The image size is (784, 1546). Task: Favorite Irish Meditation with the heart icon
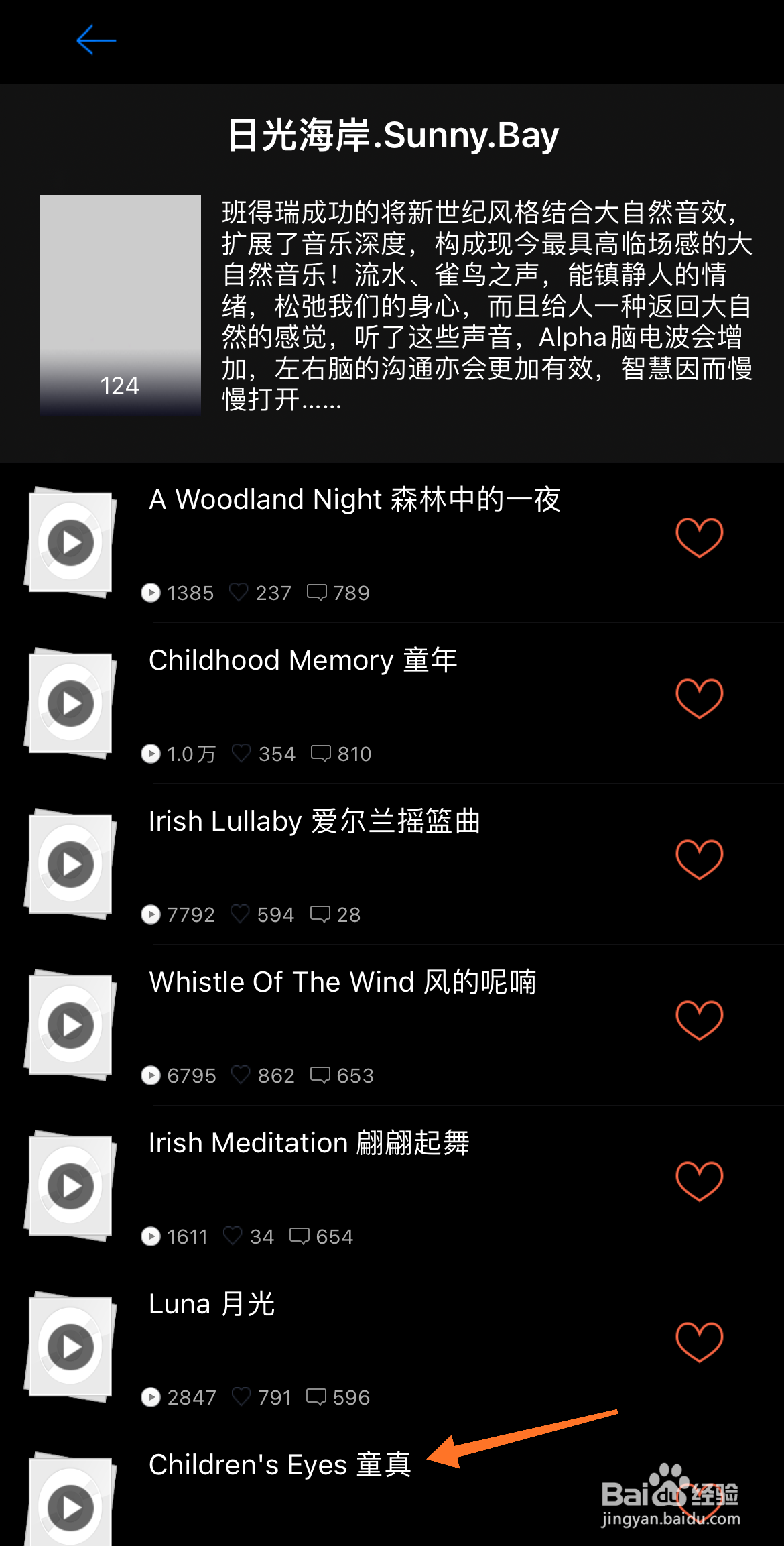pos(699,1181)
